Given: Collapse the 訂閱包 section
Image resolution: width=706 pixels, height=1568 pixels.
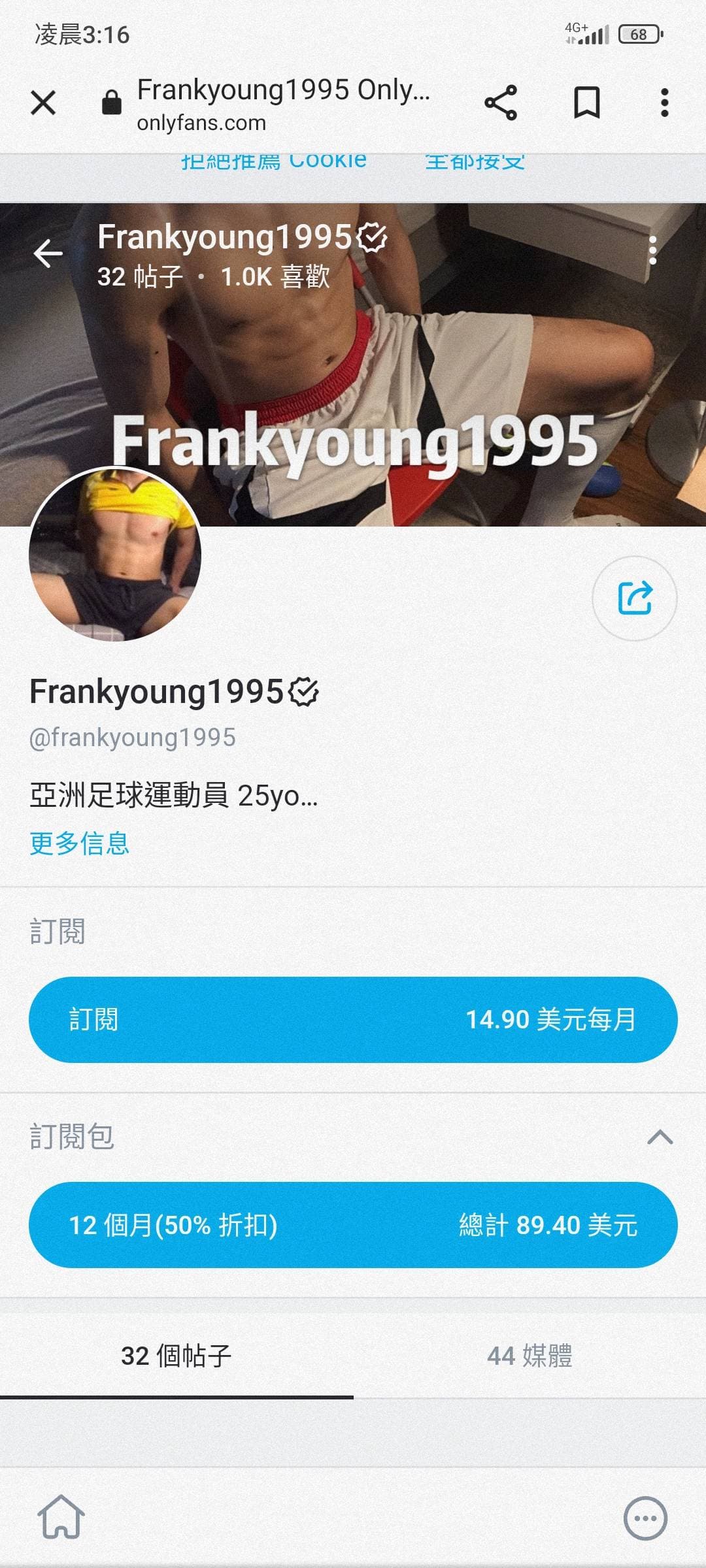Looking at the screenshot, I should [x=660, y=1137].
